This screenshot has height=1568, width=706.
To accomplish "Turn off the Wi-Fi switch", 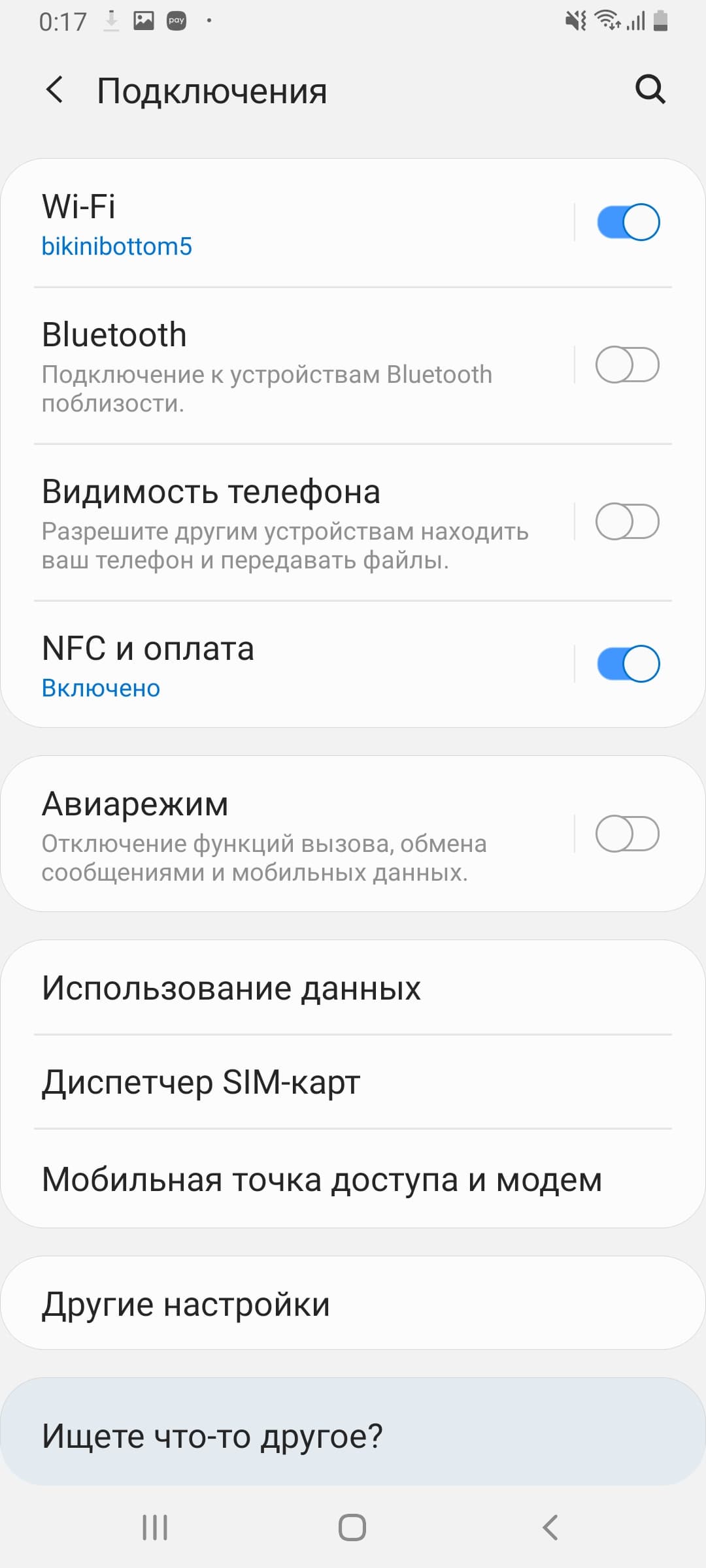I will 628,223.
